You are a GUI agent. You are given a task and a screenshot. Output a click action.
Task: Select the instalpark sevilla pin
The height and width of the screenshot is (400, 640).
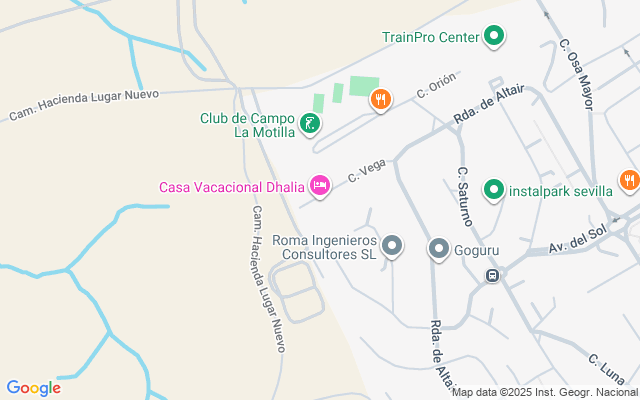pos(493,189)
